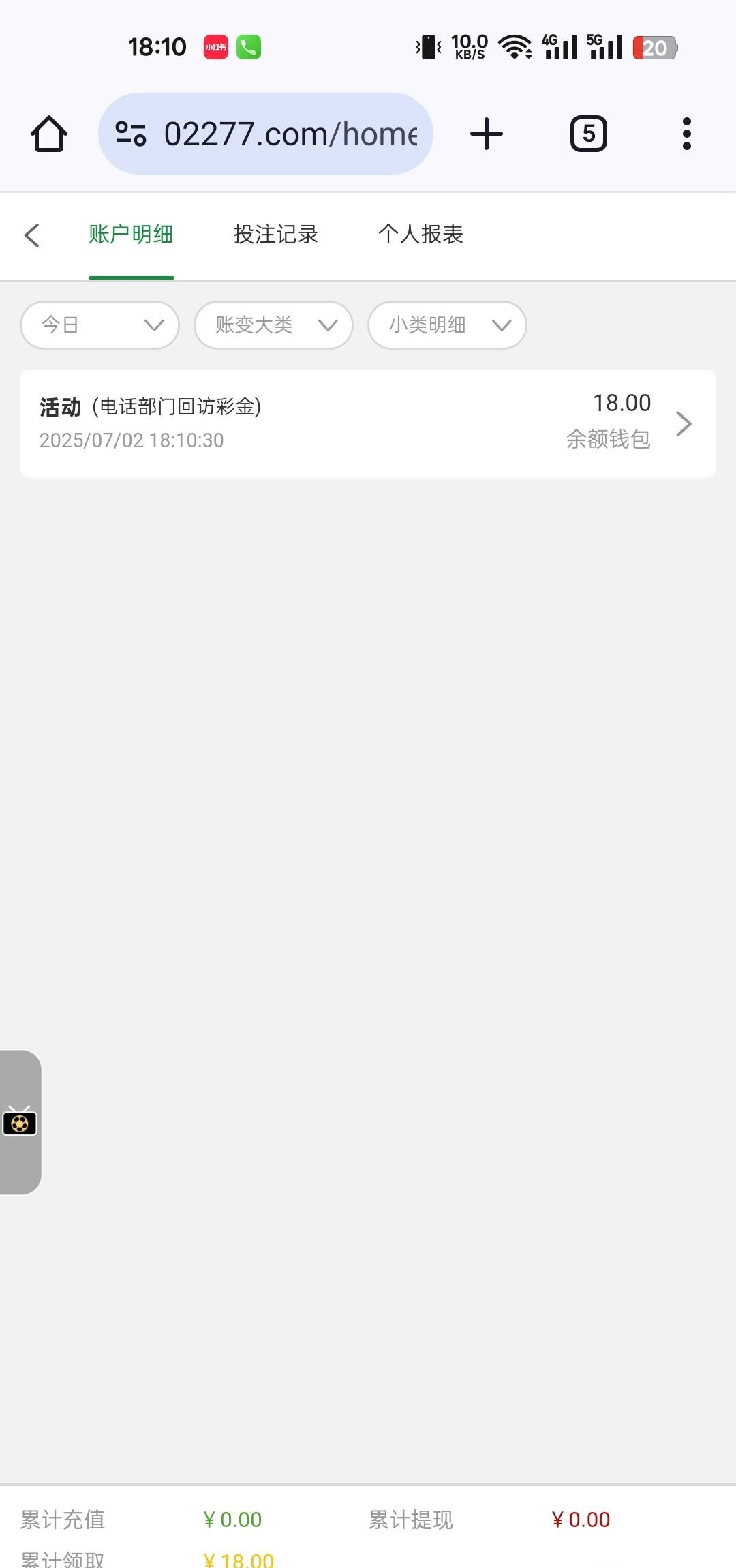Screen dimensions: 736x1568
Task: Switch to the 投注记录 tab
Action: 276,235
